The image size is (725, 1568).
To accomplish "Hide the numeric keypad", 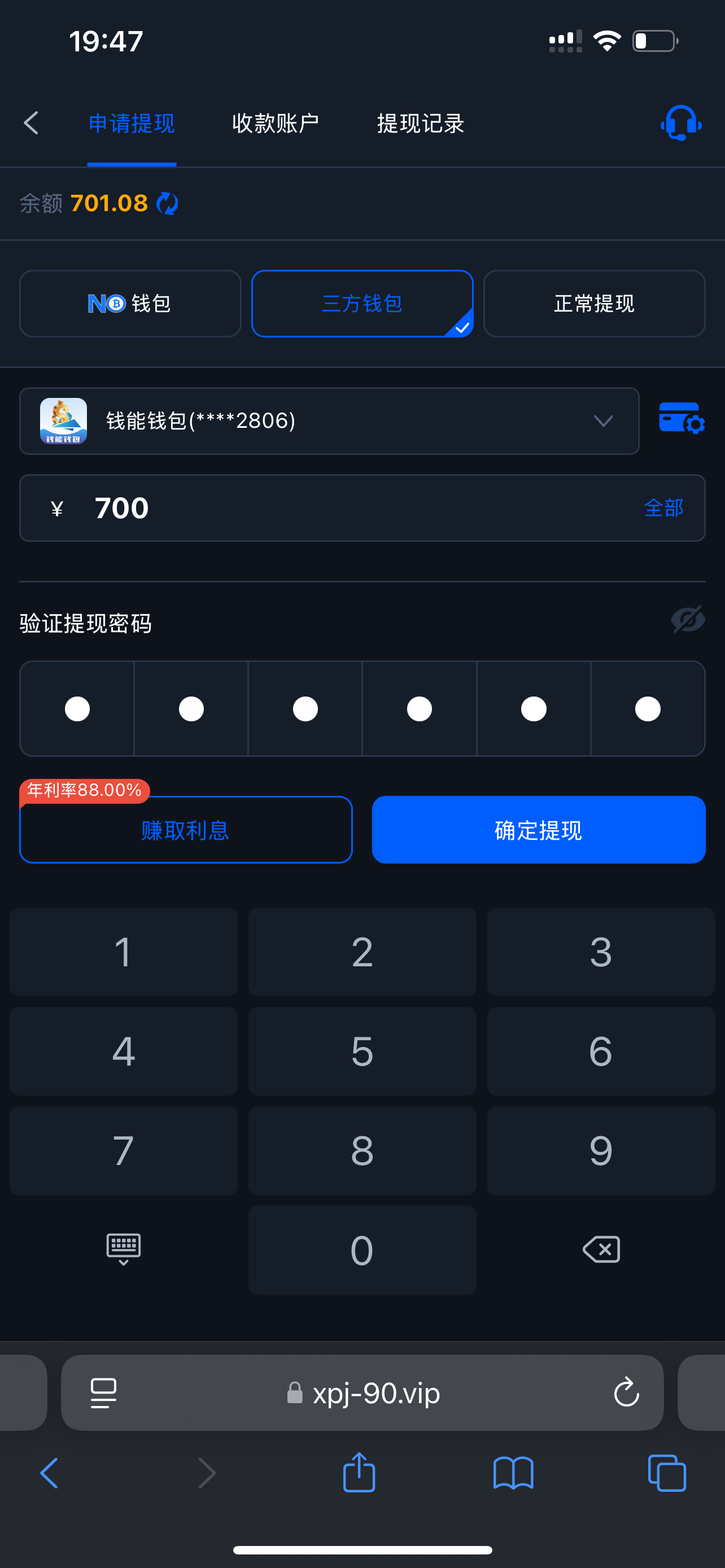I will point(124,1250).
